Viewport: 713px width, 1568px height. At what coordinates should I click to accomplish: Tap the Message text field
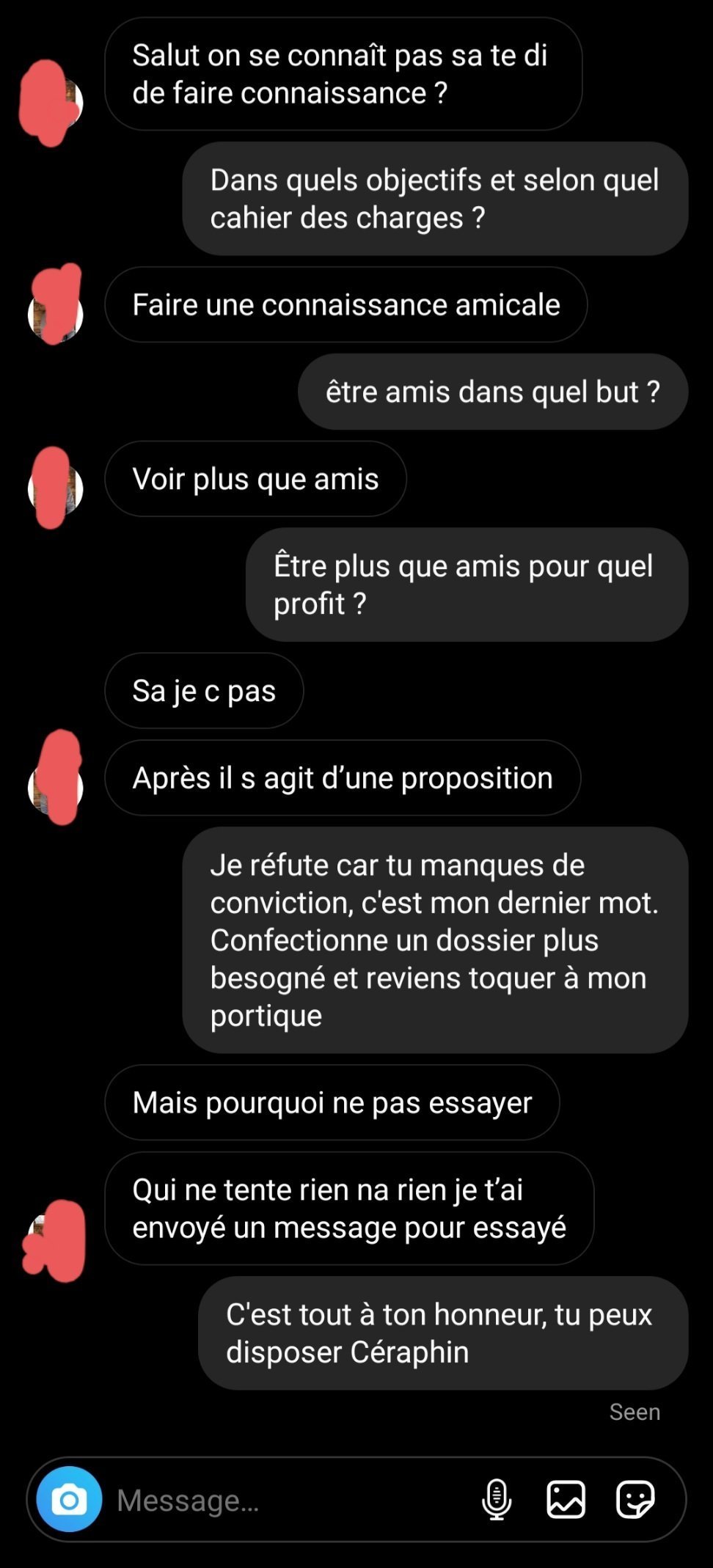click(290, 1500)
